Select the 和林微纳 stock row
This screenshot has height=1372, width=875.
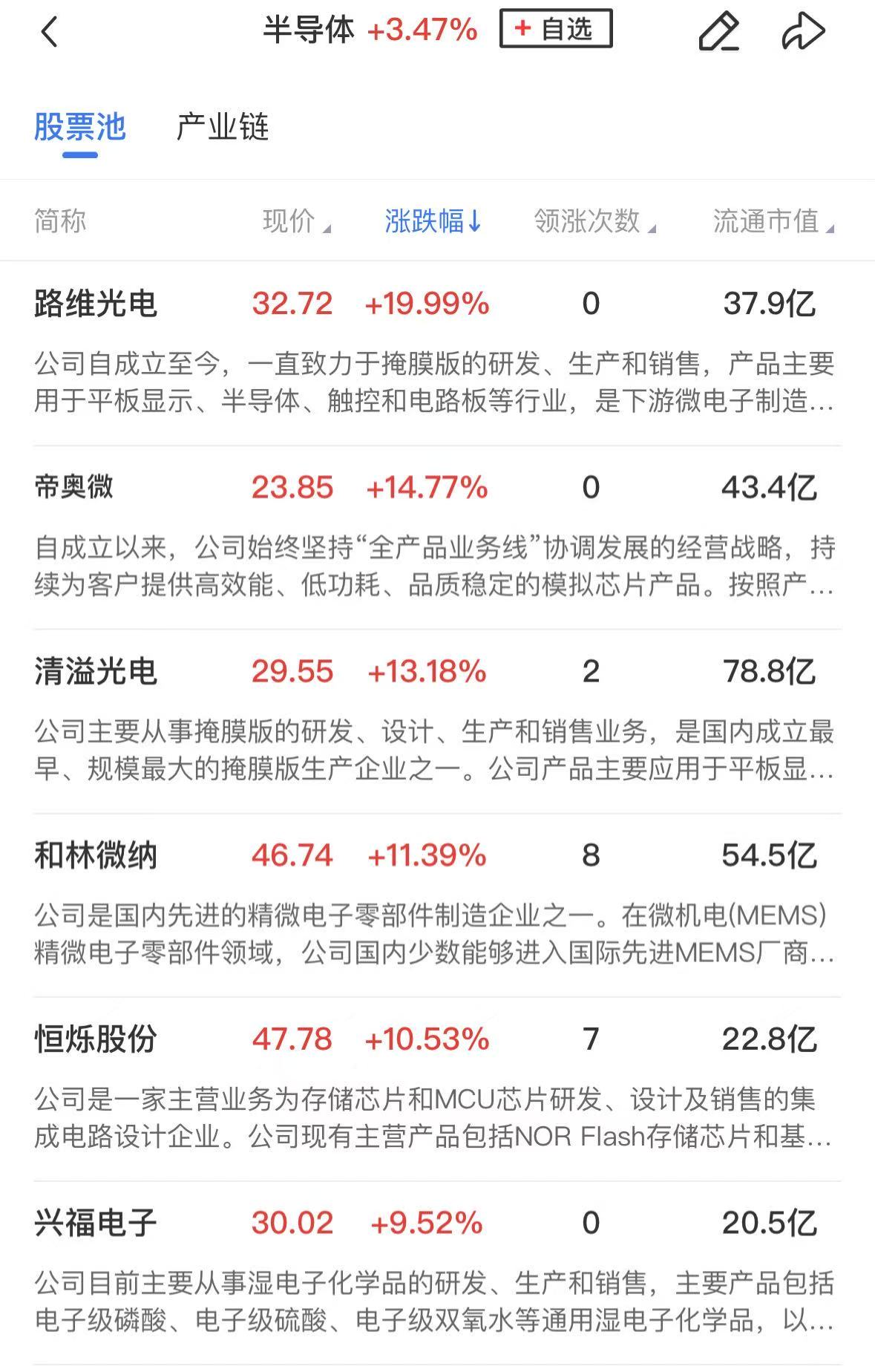coord(96,855)
